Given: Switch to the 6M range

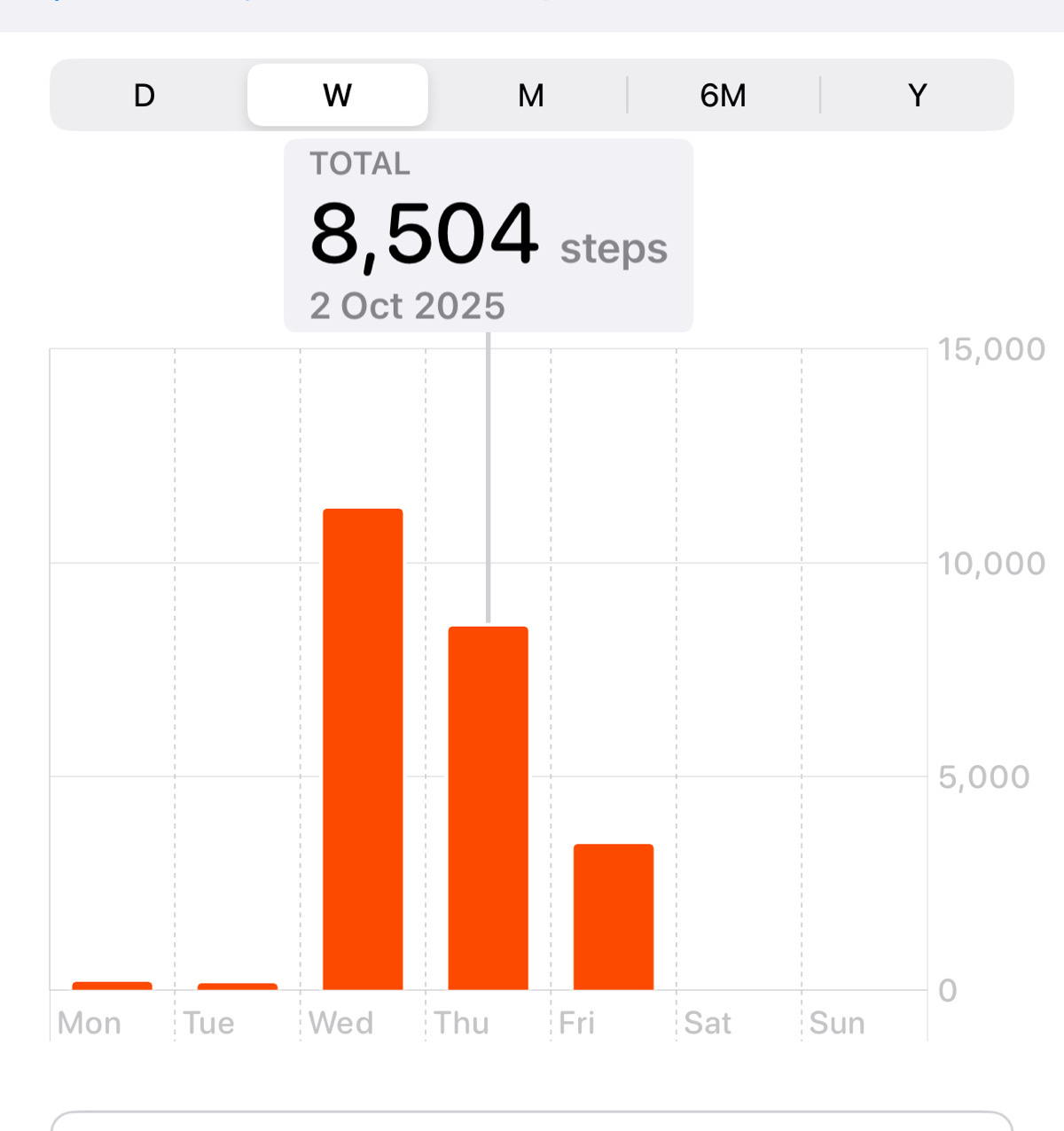Looking at the screenshot, I should point(723,95).
